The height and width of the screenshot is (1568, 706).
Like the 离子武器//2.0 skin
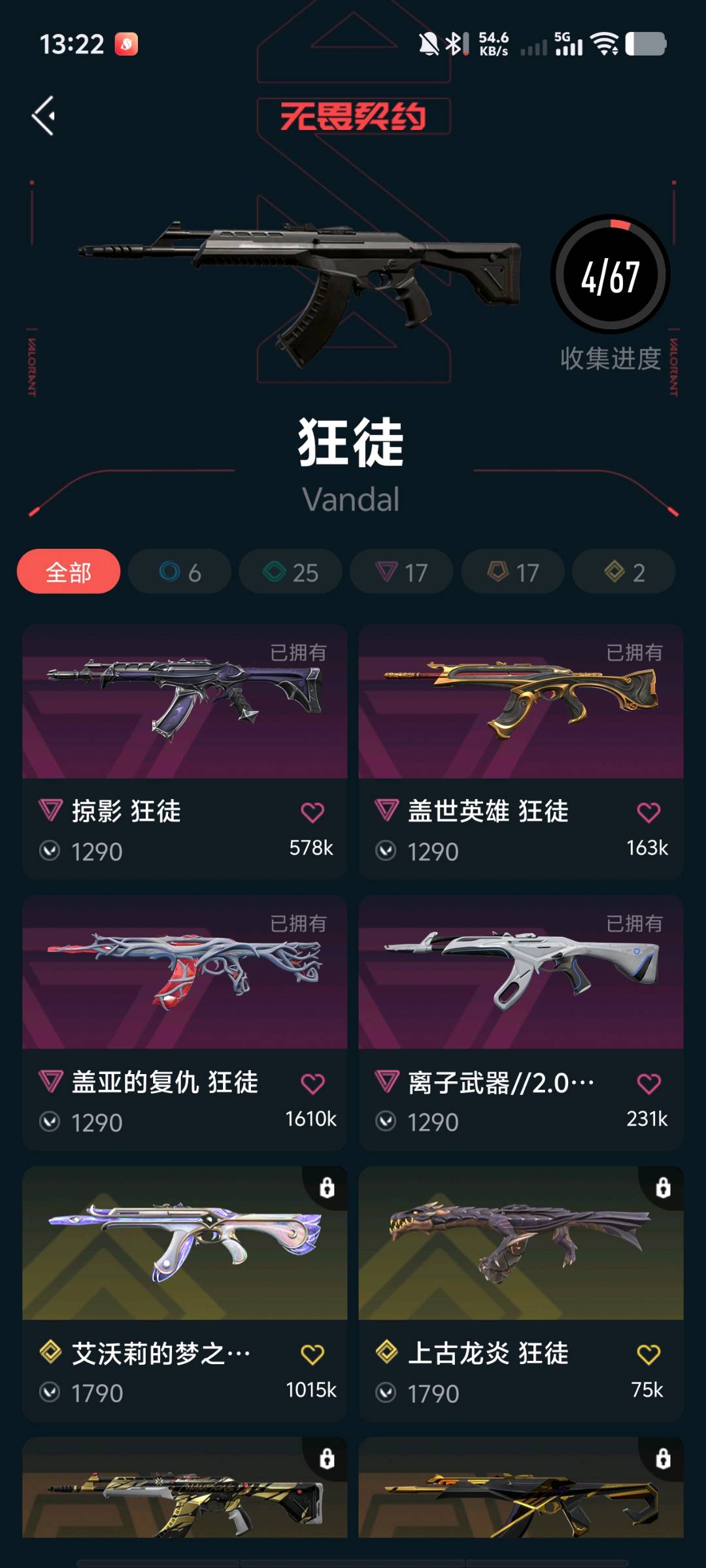(648, 1083)
